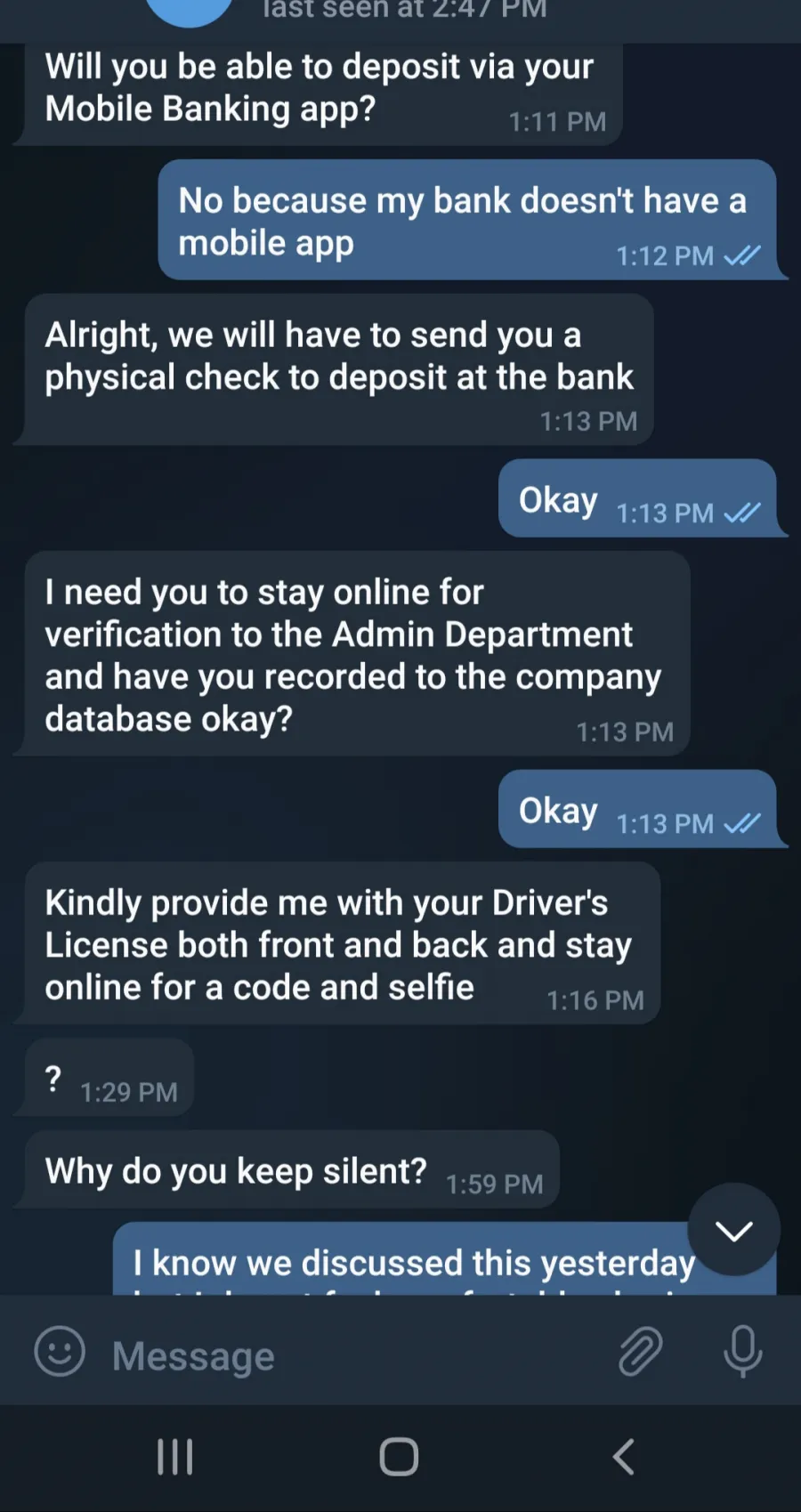Open the contact's profile picture at top
Image resolution: width=801 pixels, height=1512 pixels.
point(189,11)
